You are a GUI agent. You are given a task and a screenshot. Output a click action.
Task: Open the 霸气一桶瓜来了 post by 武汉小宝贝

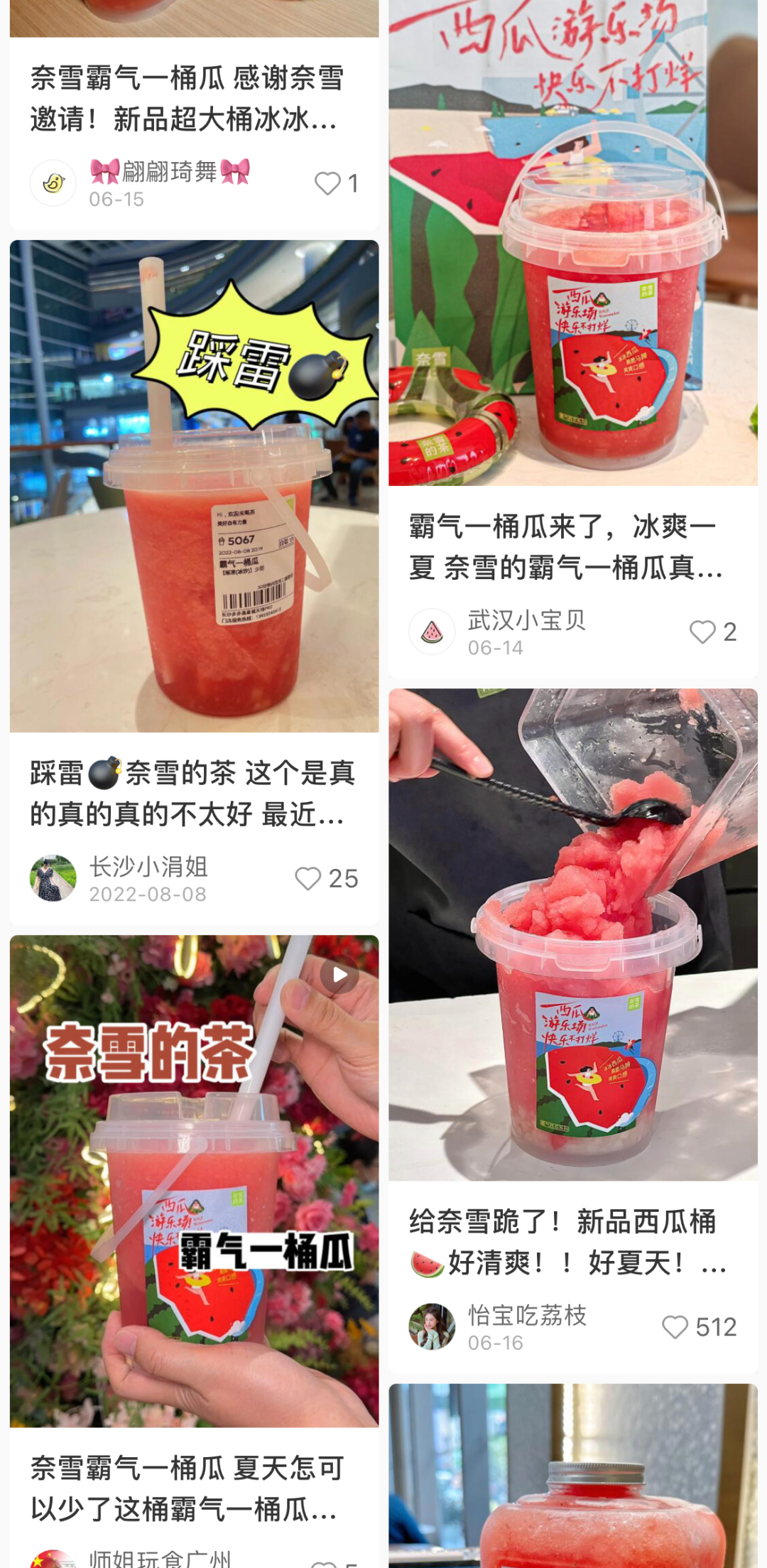572,242
